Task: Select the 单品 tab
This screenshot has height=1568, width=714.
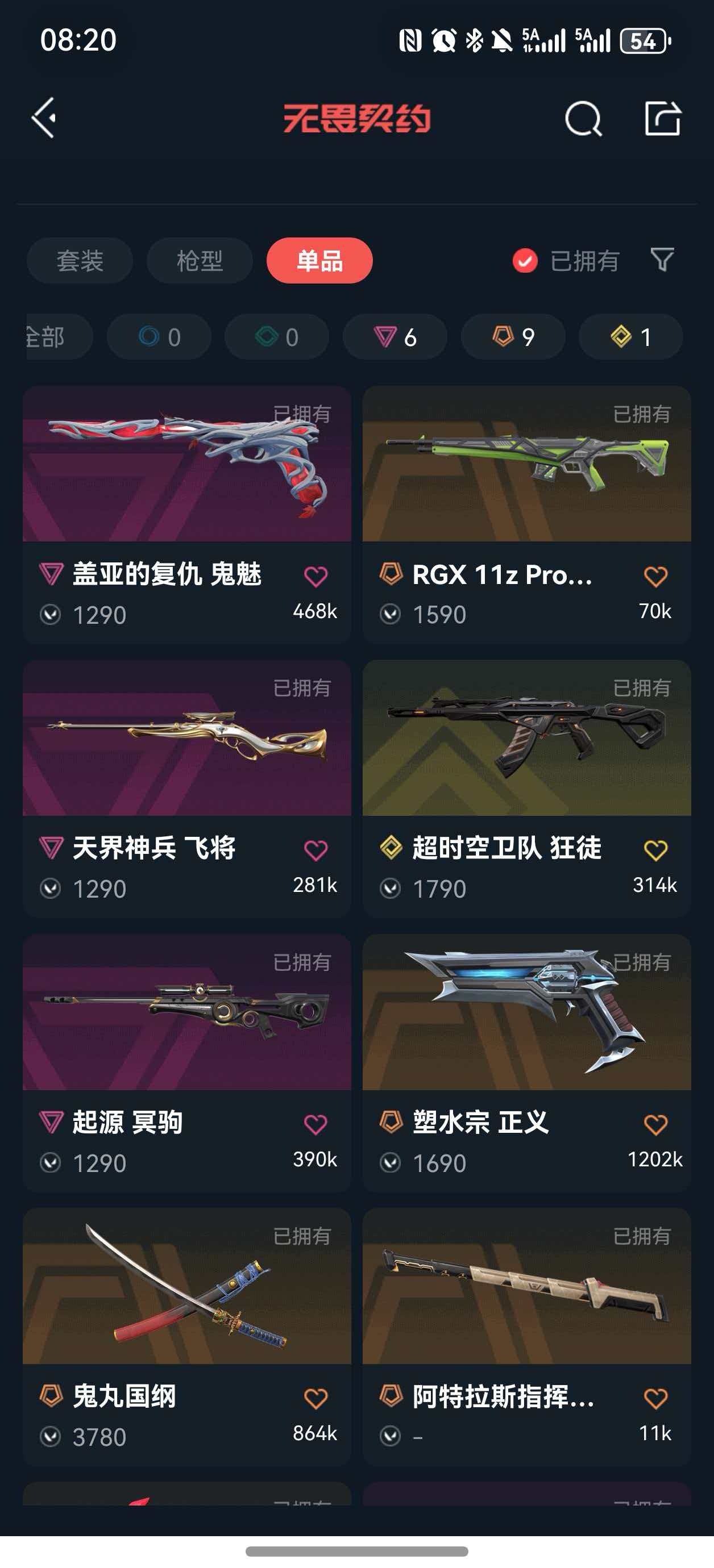Action: coord(319,261)
